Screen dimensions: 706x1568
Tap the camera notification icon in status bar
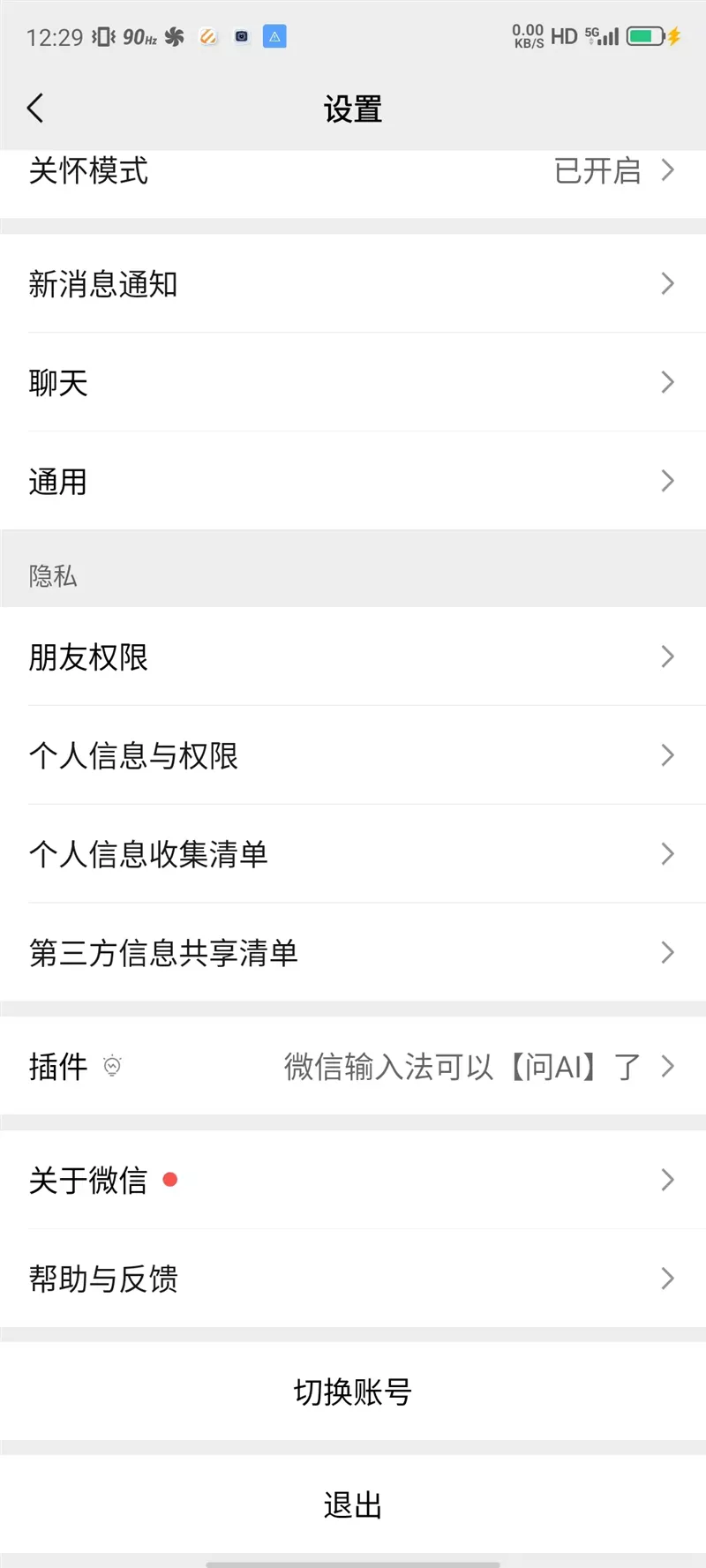point(241,36)
